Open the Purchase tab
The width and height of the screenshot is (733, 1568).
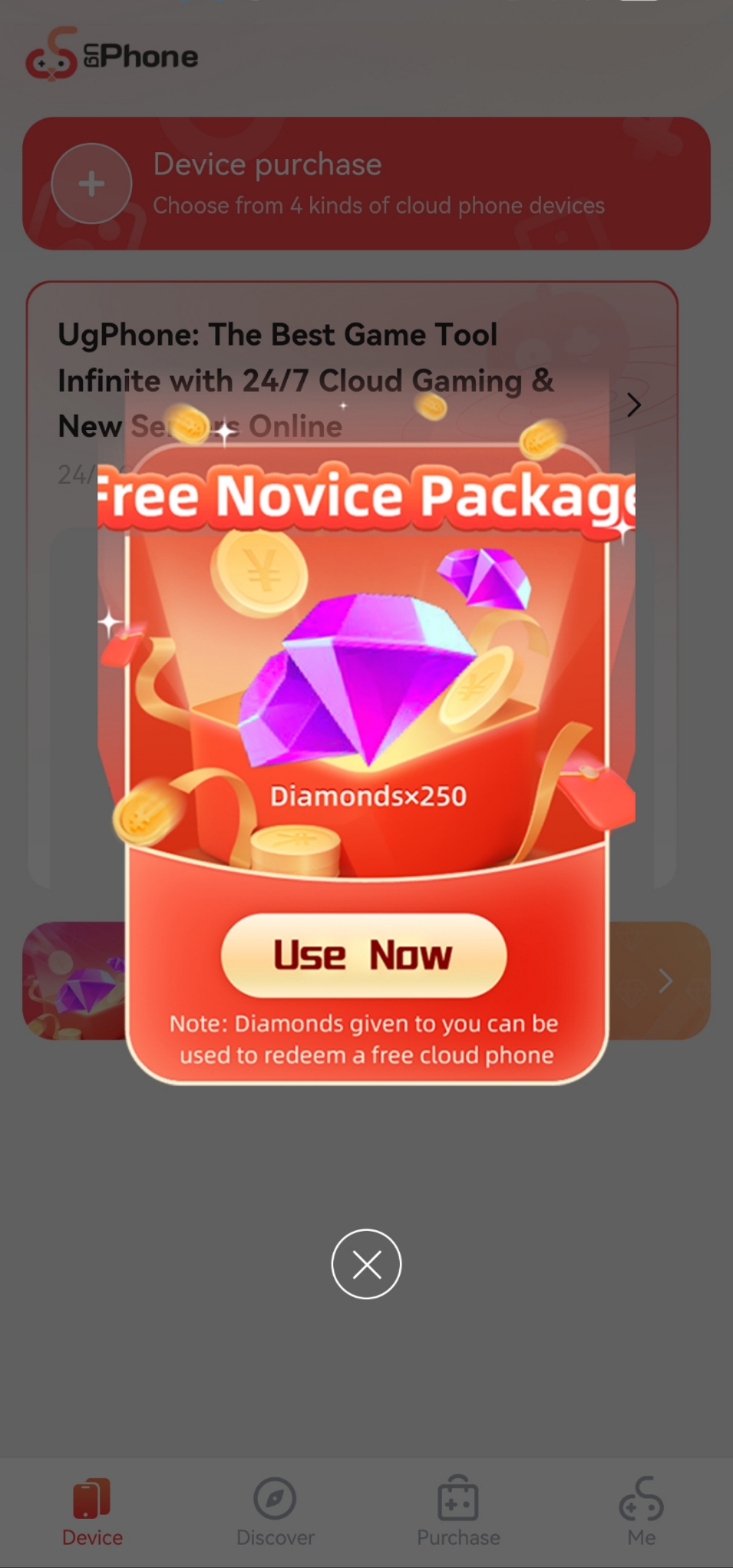(458, 1512)
